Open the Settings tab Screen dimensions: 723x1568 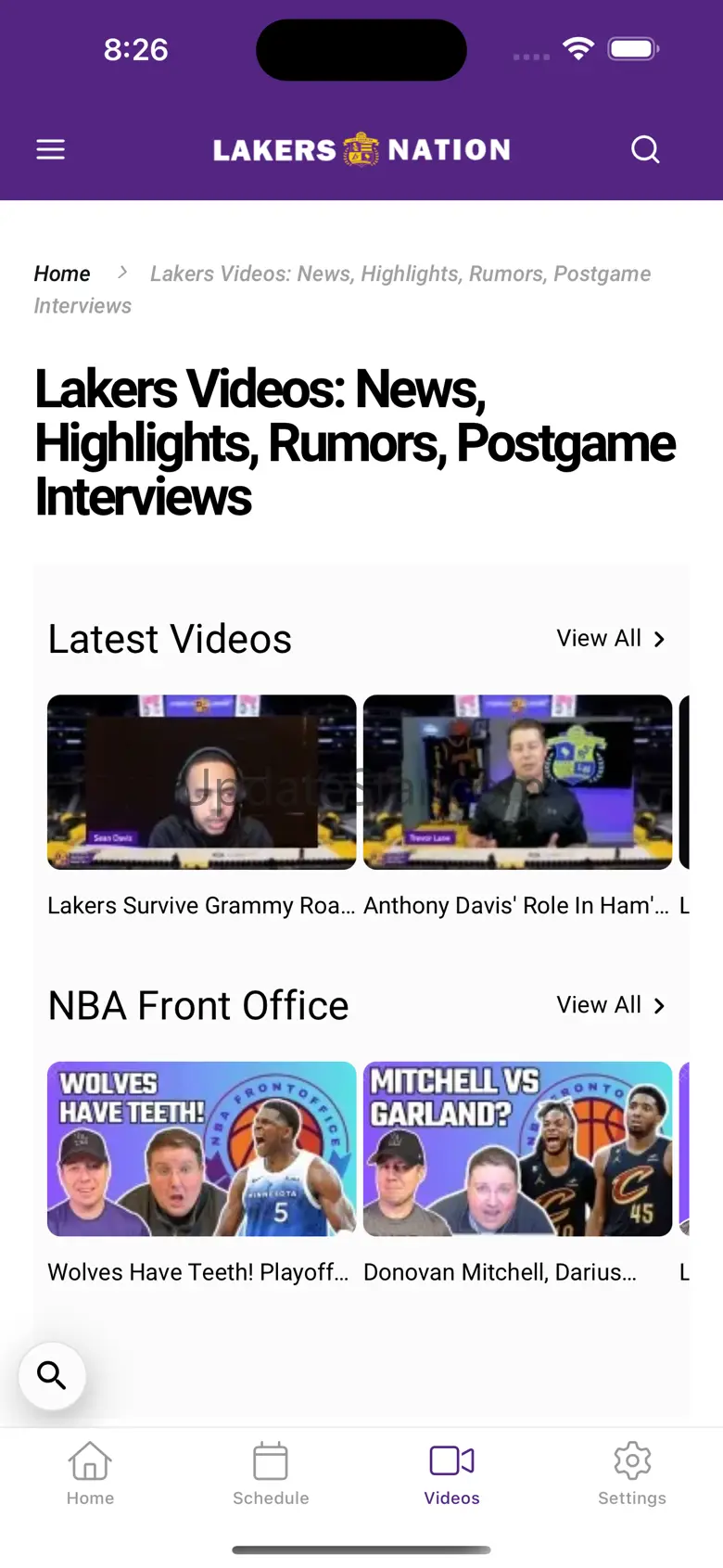pos(632,1473)
